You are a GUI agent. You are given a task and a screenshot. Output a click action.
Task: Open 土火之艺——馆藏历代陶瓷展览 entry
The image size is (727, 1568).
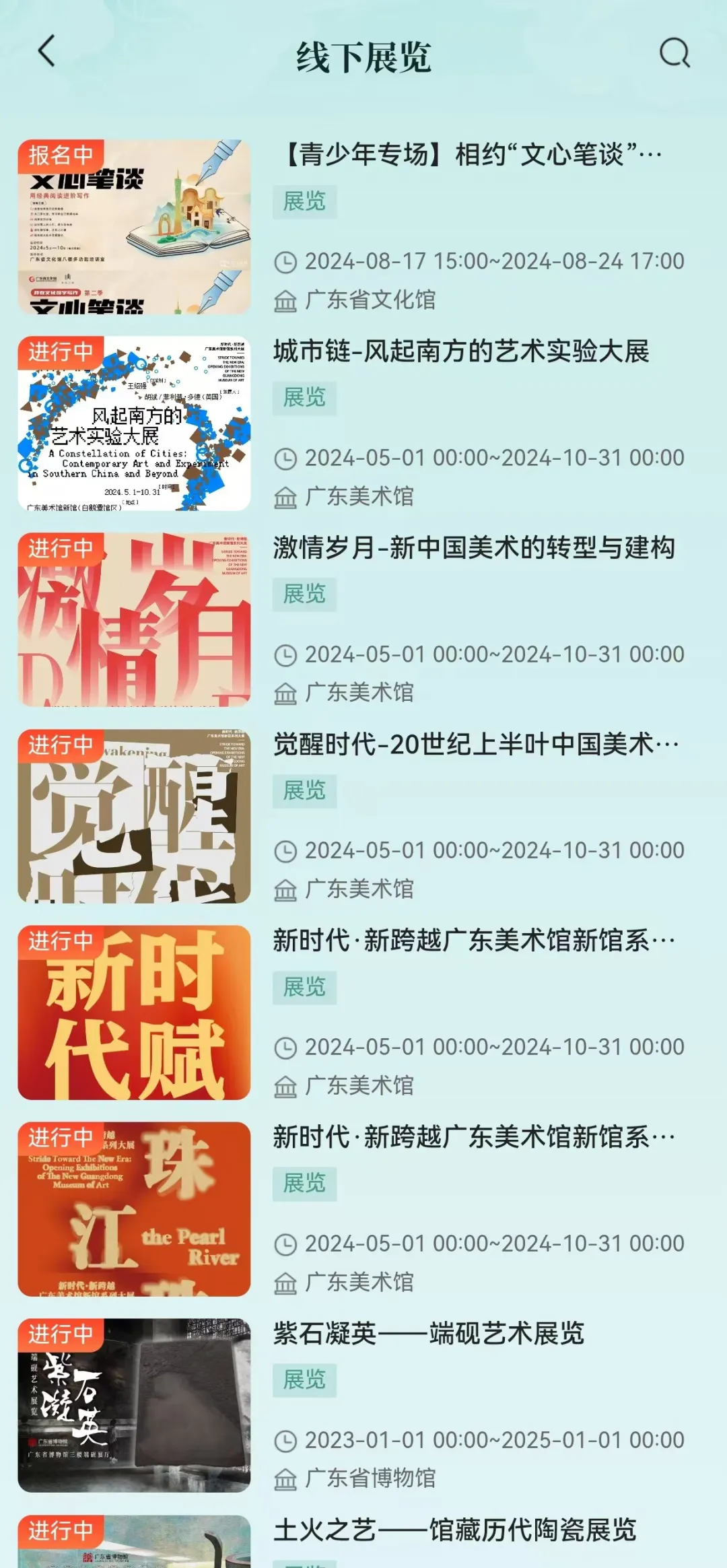[455, 1530]
